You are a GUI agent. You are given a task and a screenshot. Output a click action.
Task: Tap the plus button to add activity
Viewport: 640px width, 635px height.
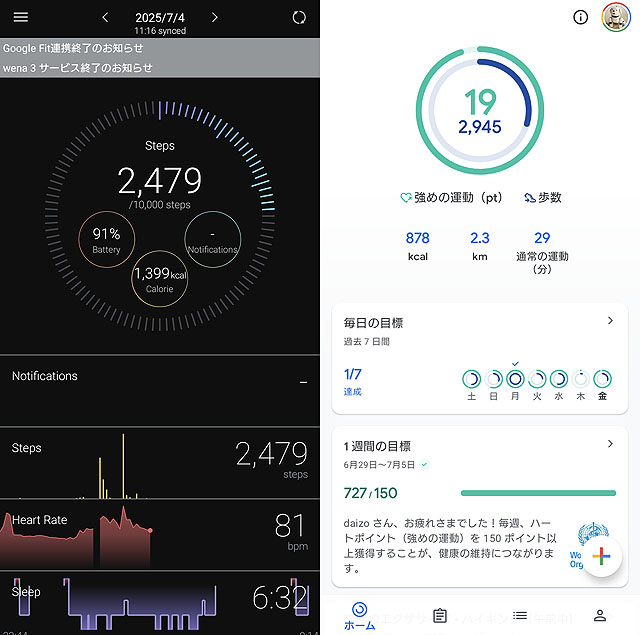(x=600, y=557)
